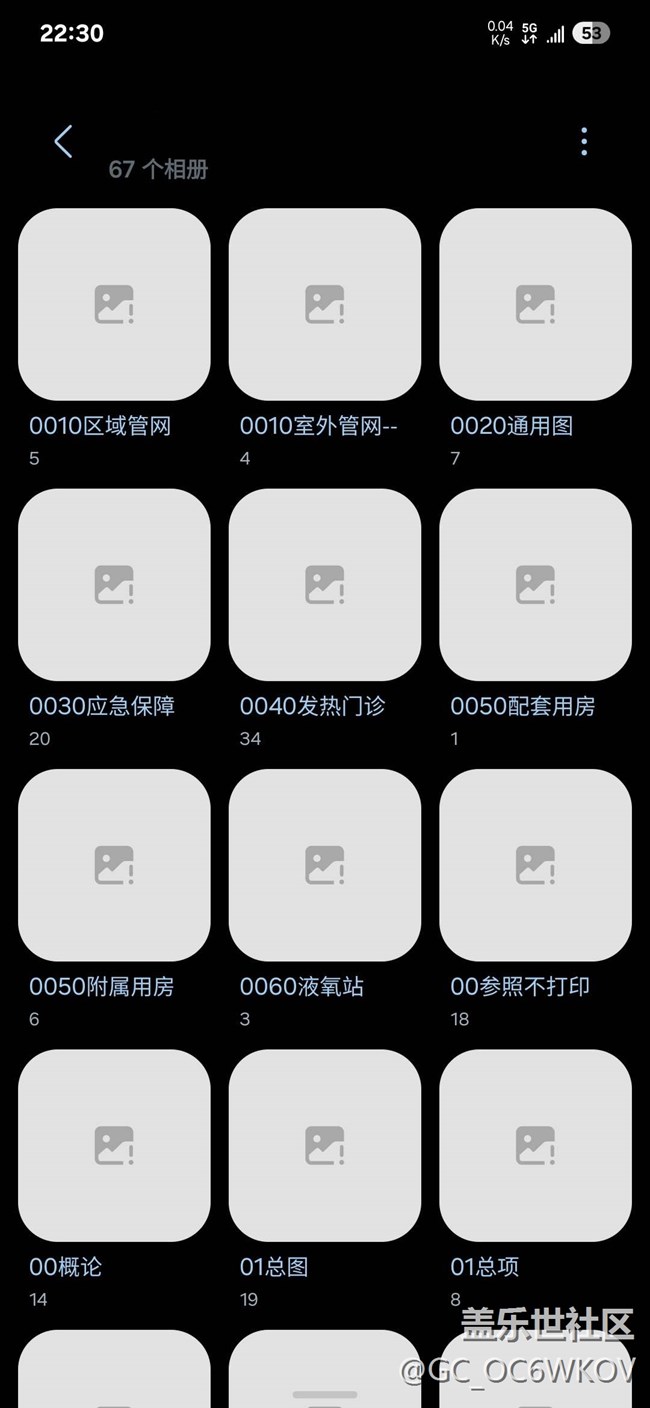View the 01总项 album

point(536,1146)
